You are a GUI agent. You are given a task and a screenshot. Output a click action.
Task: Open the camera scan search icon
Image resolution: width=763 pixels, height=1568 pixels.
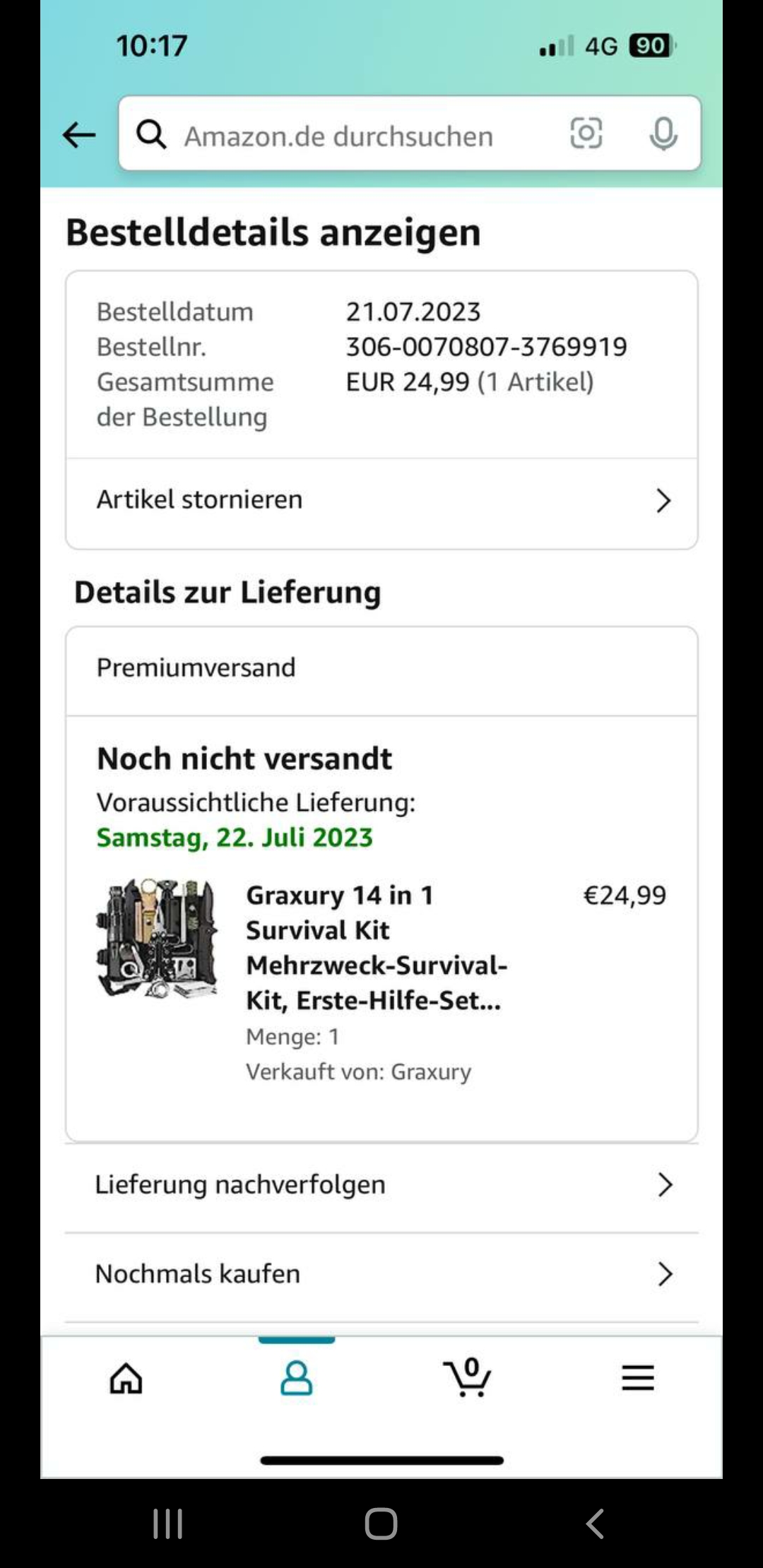586,133
